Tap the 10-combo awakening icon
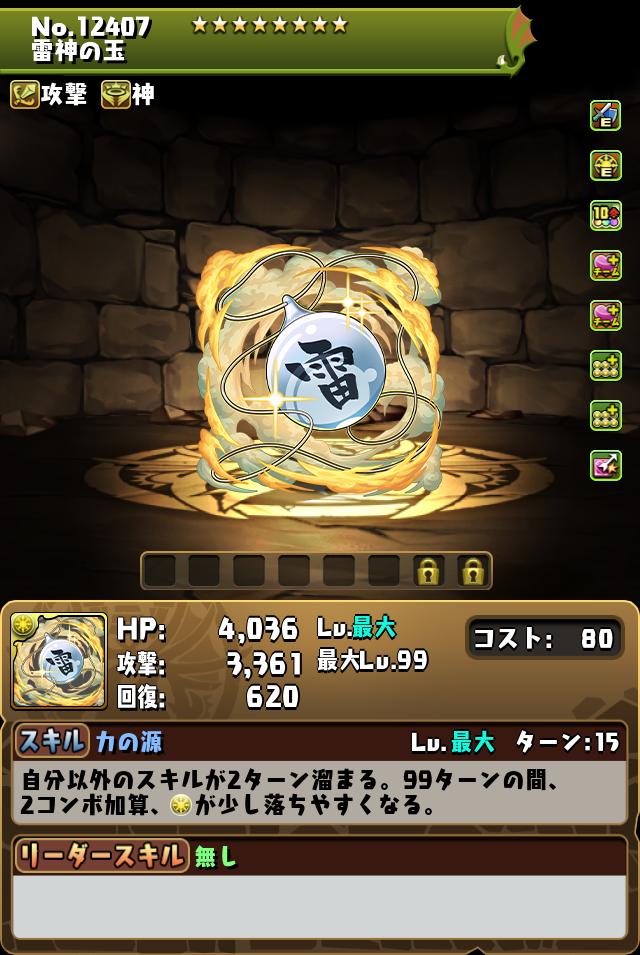 [605, 215]
